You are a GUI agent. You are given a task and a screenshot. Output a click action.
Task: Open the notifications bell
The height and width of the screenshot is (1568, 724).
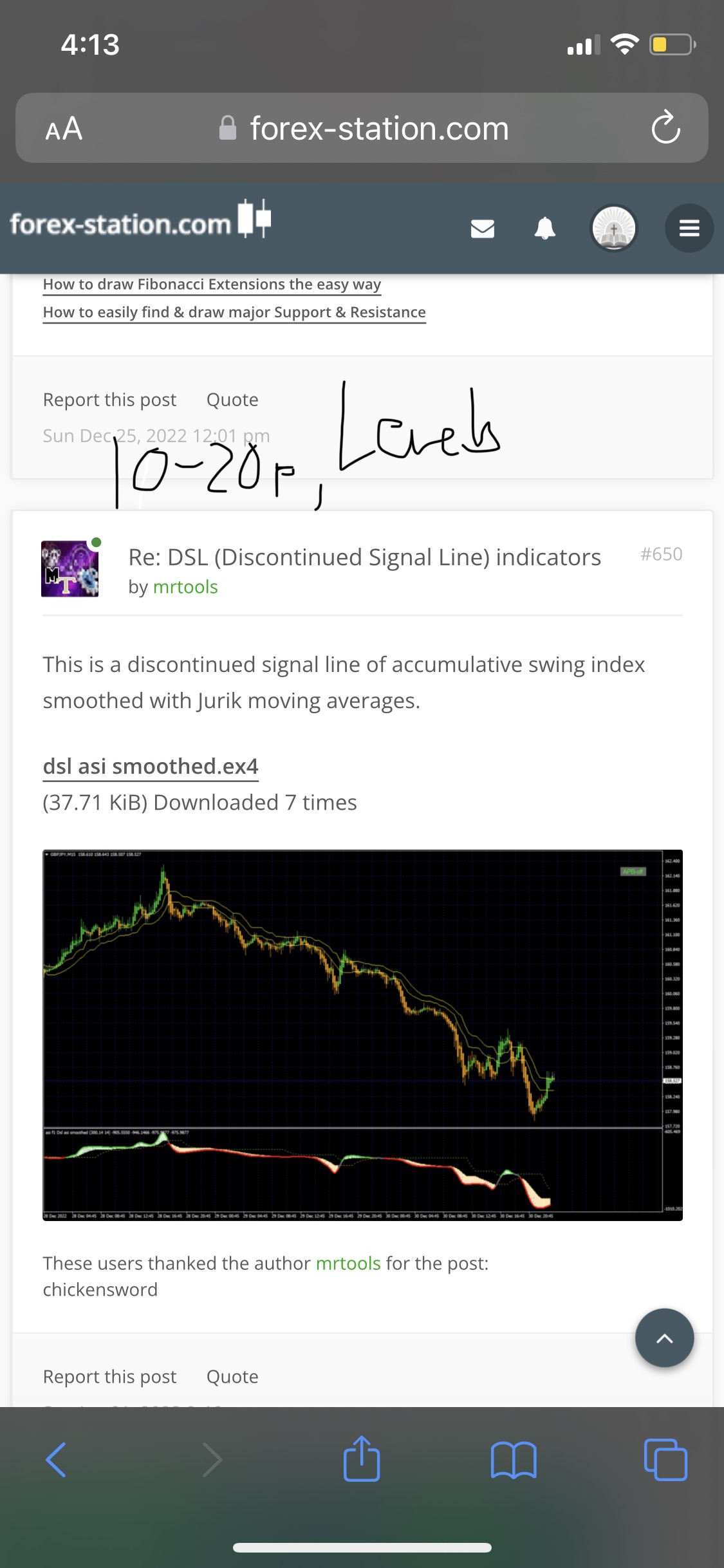[x=545, y=228]
